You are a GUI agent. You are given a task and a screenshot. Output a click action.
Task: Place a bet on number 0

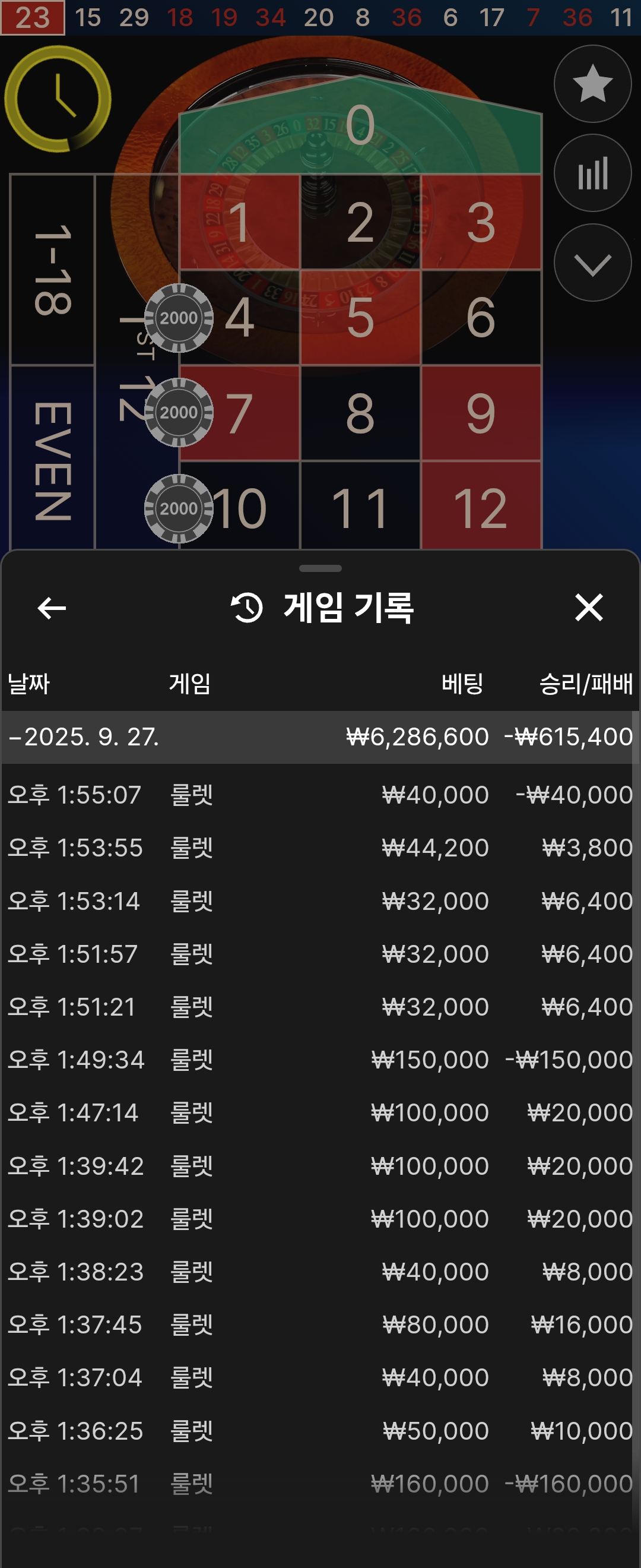[x=360, y=128]
